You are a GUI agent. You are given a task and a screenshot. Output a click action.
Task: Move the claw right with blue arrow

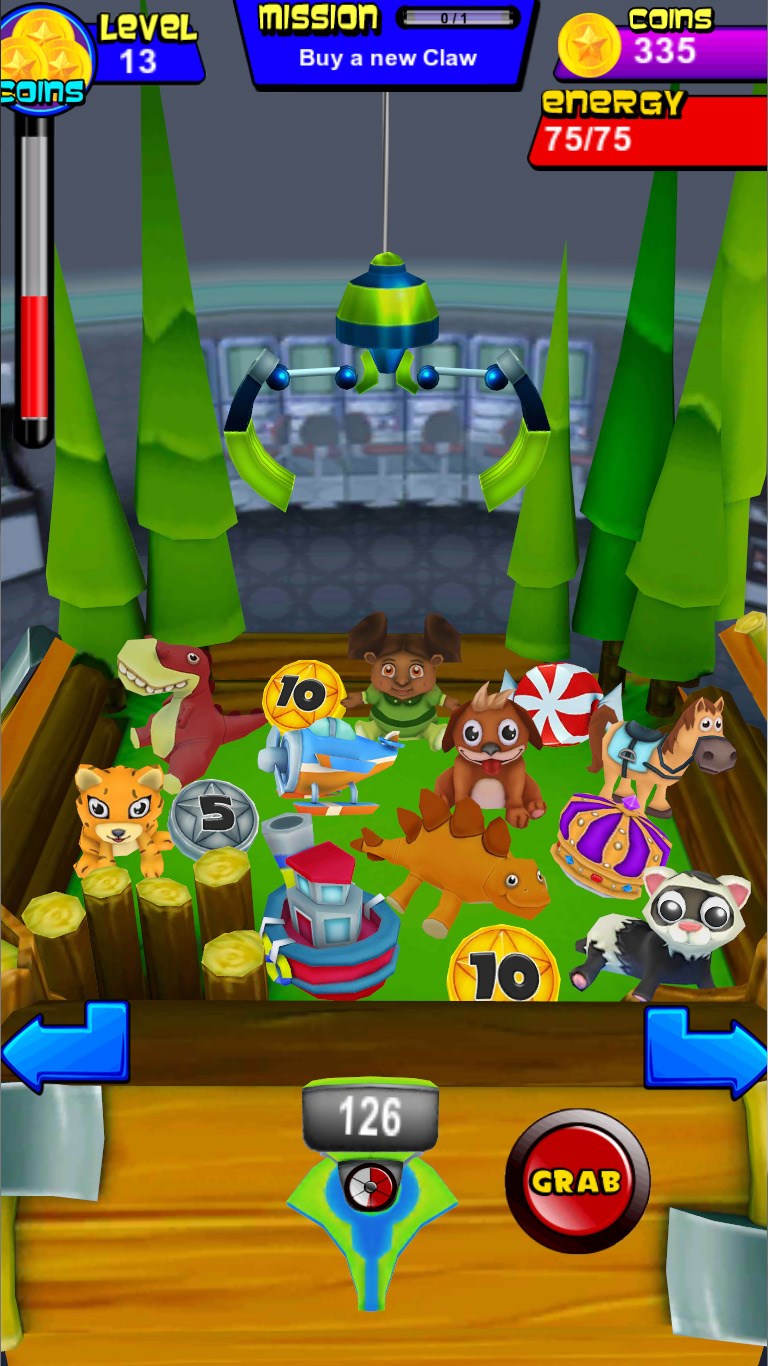point(705,1050)
